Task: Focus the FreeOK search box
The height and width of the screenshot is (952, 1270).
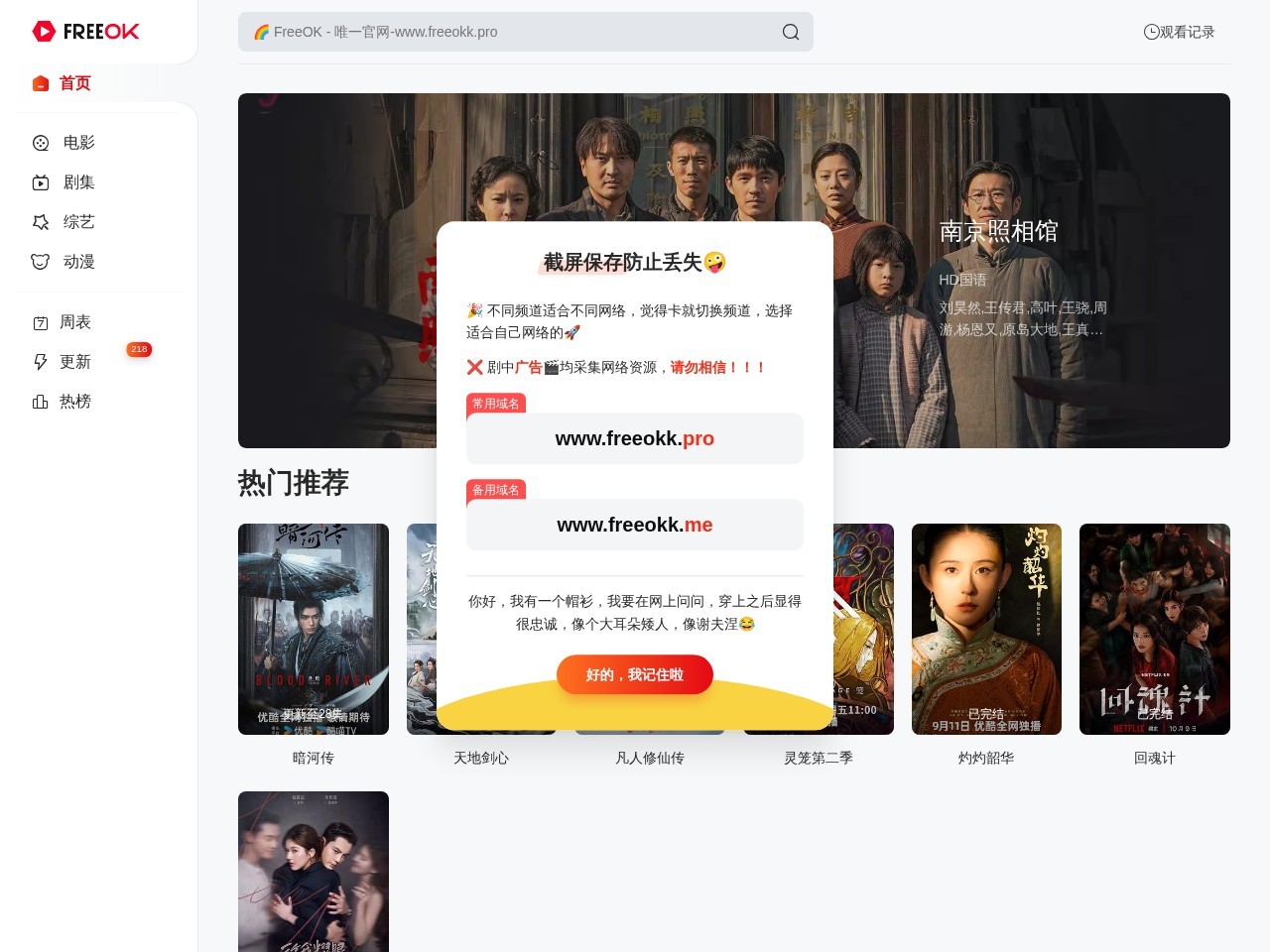Action: tap(506, 32)
